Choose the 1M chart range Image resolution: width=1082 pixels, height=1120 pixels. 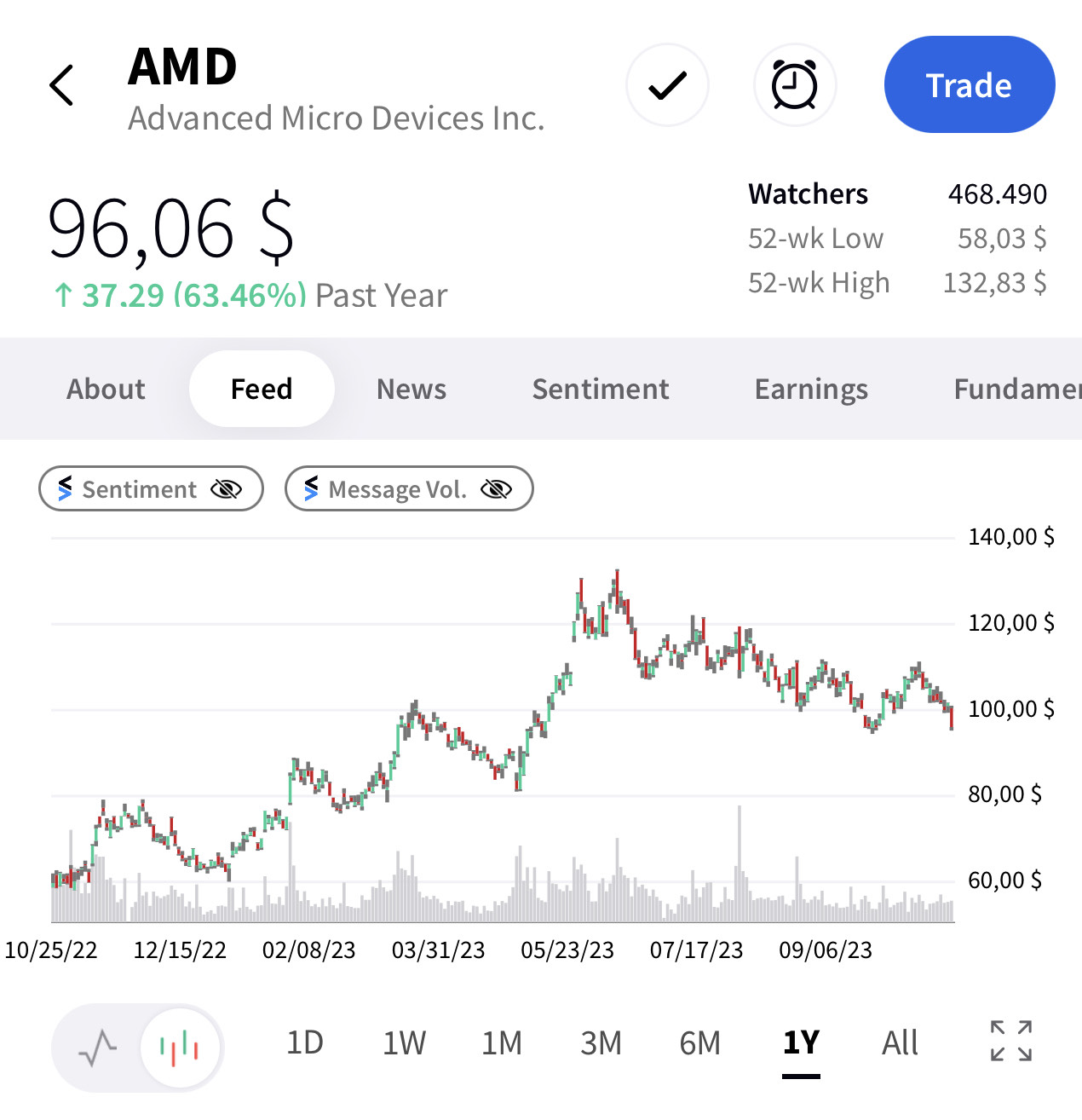pyautogui.click(x=502, y=1043)
